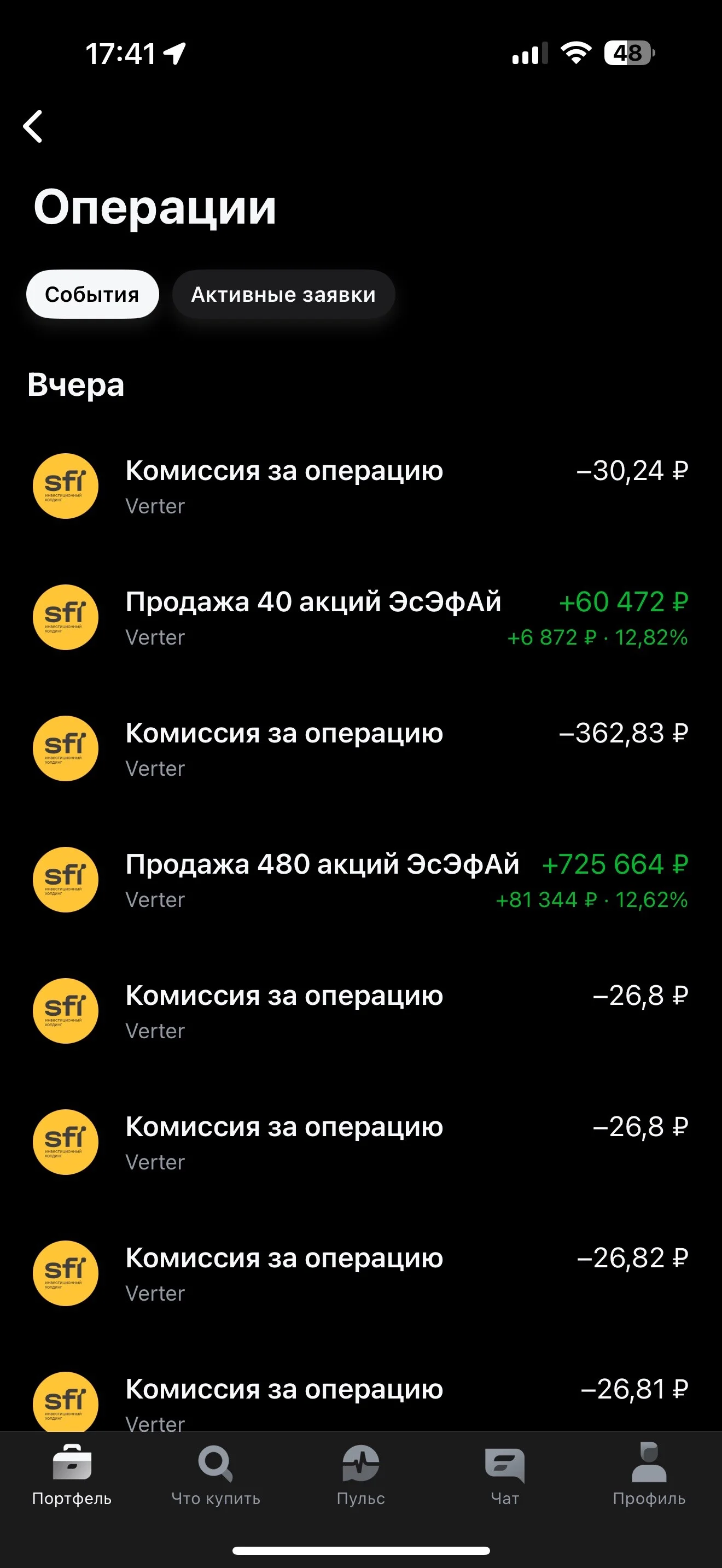Select the События chip
The image size is (722, 1568).
[x=92, y=295]
